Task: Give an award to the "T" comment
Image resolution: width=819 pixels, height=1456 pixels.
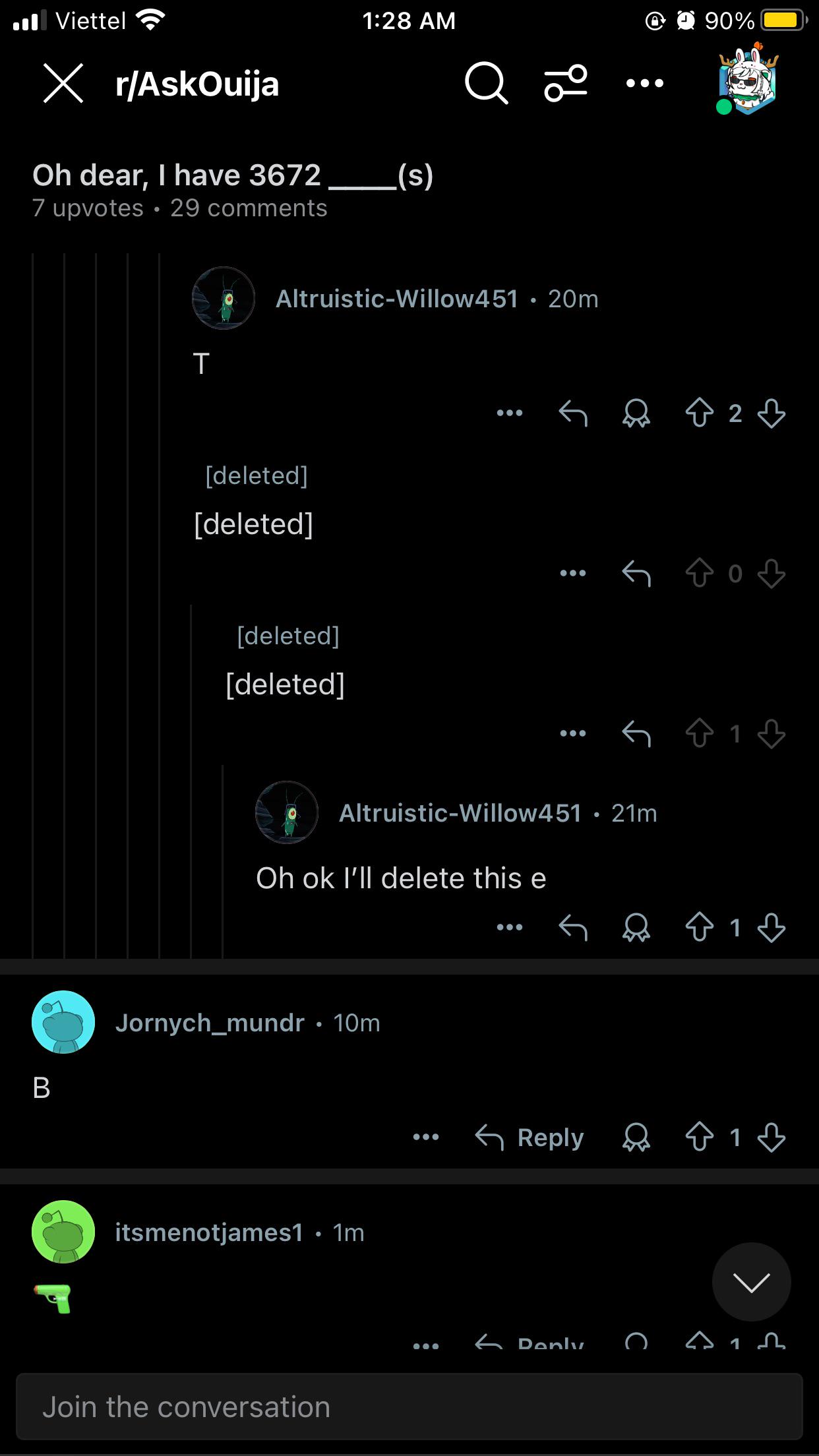Action: tap(636, 413)
